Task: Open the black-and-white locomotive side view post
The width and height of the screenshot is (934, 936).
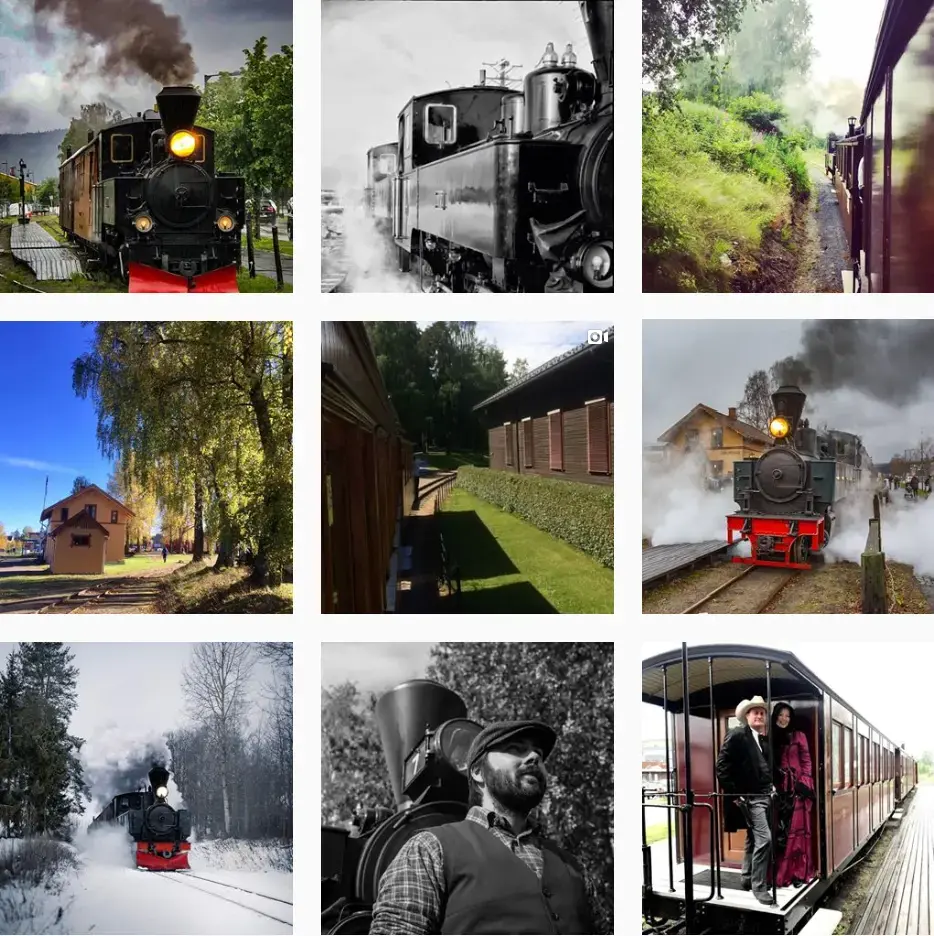Action: click(x=467, y=146)
